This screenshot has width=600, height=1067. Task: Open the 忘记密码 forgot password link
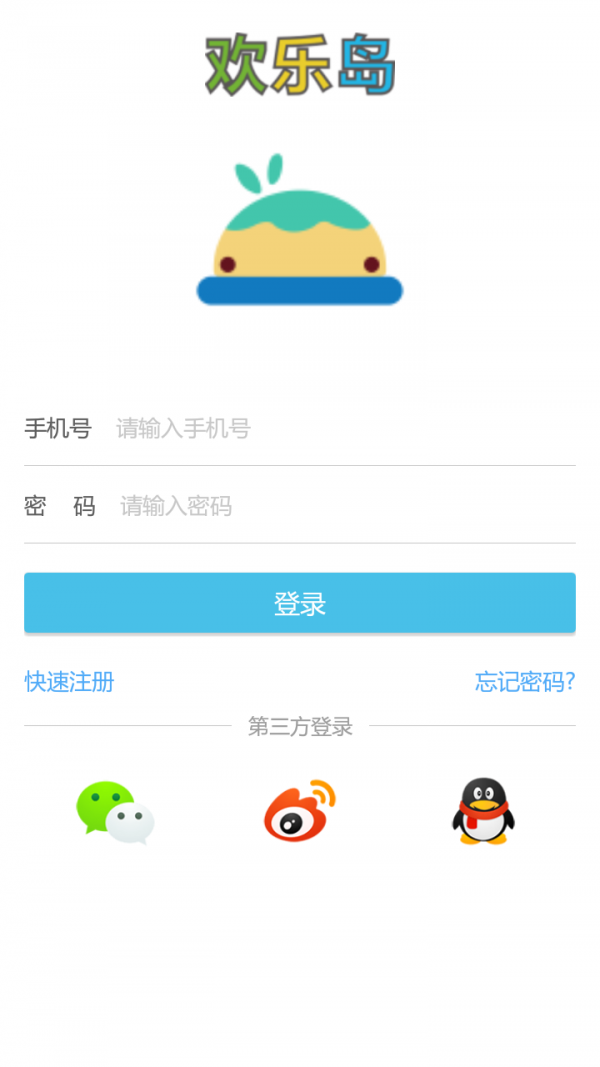525,682
